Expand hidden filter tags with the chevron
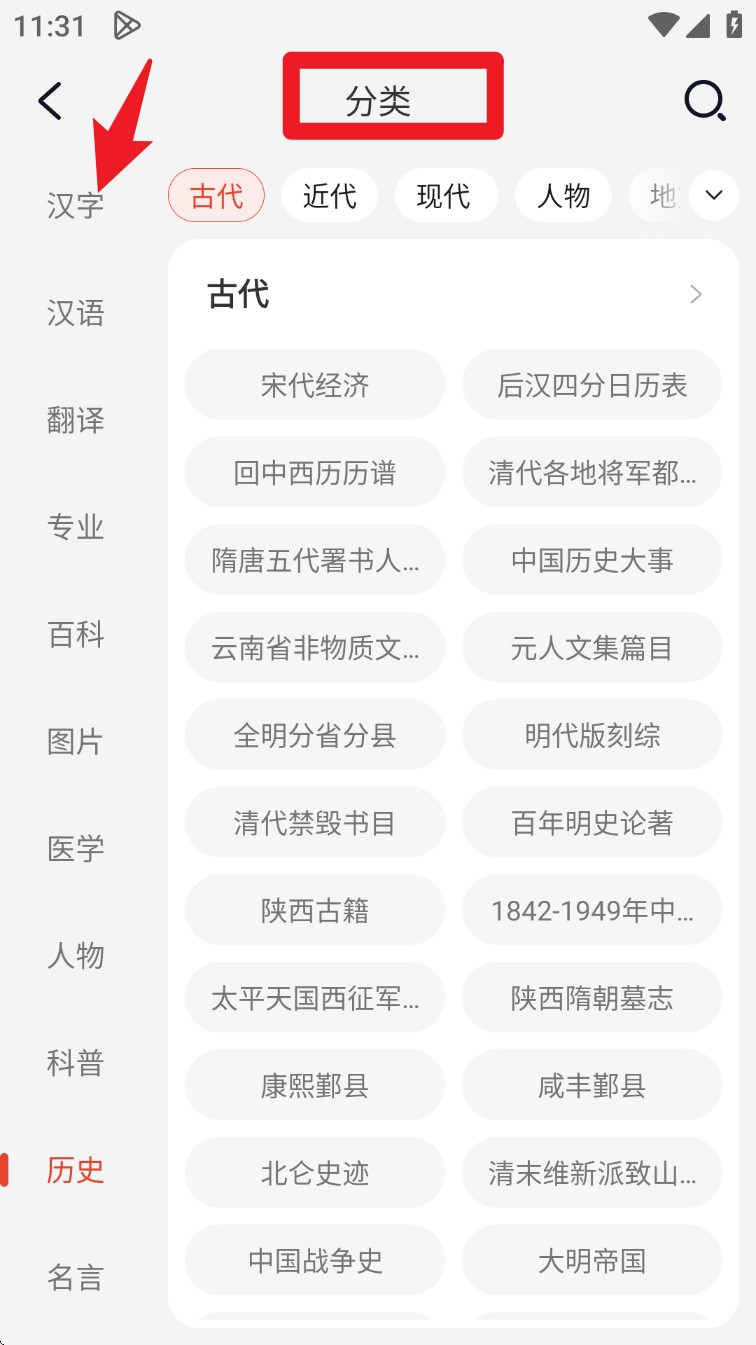Viewport: 756px width, 1345px height. [714, 196]
